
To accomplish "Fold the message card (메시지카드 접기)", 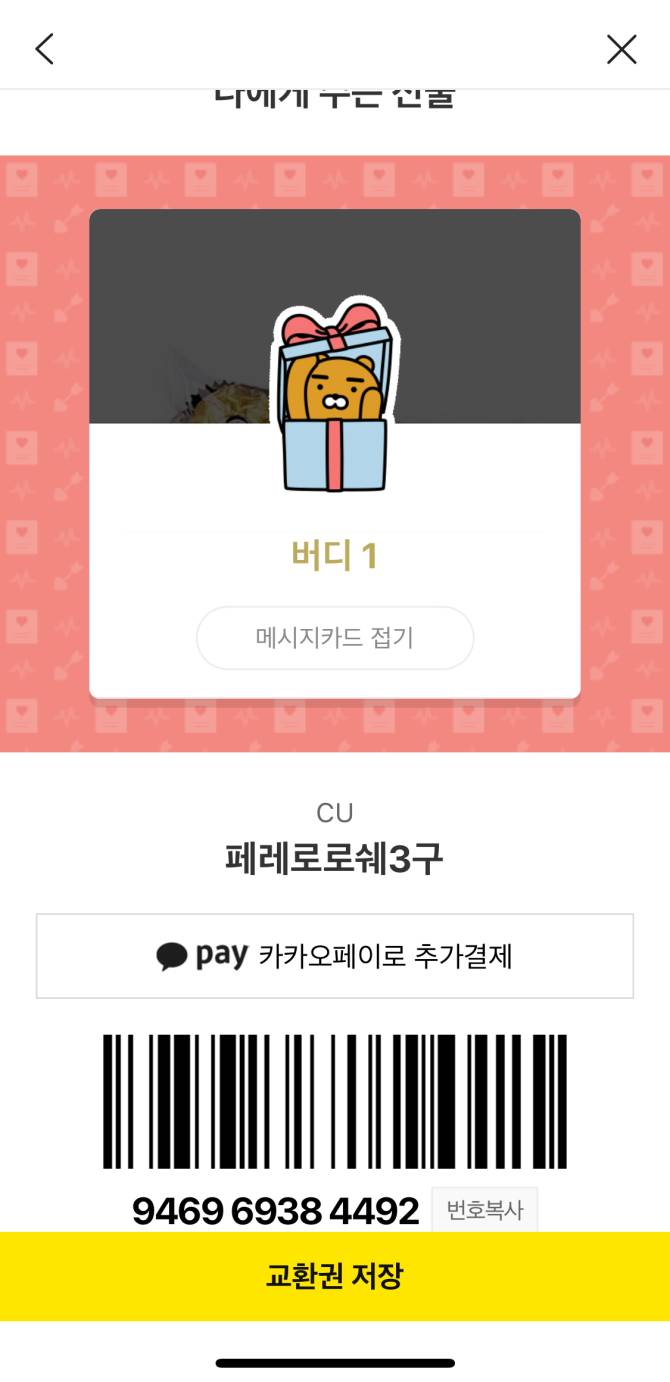I will pos(335,638).
